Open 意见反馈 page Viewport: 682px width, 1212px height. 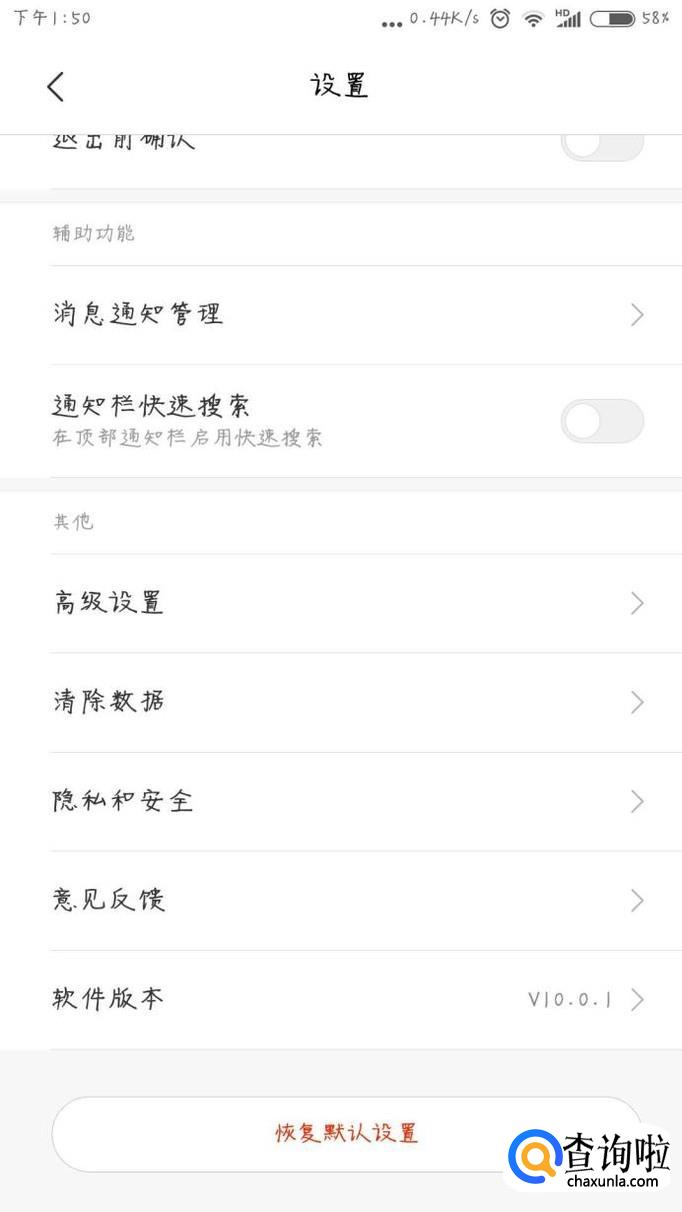(340, 900)
